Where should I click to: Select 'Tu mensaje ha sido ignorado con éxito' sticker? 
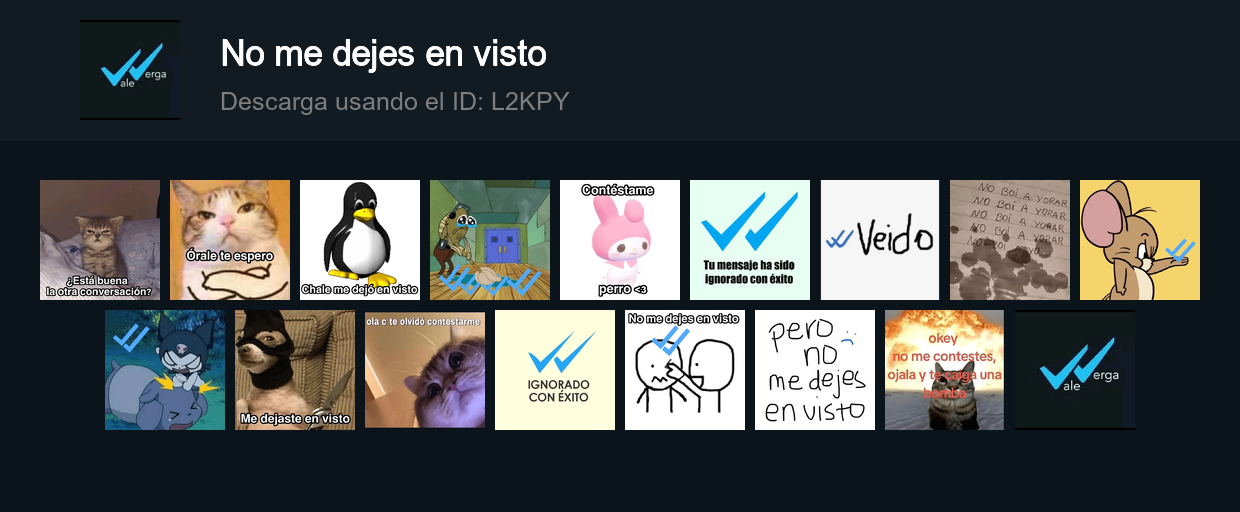pos(750,240)
